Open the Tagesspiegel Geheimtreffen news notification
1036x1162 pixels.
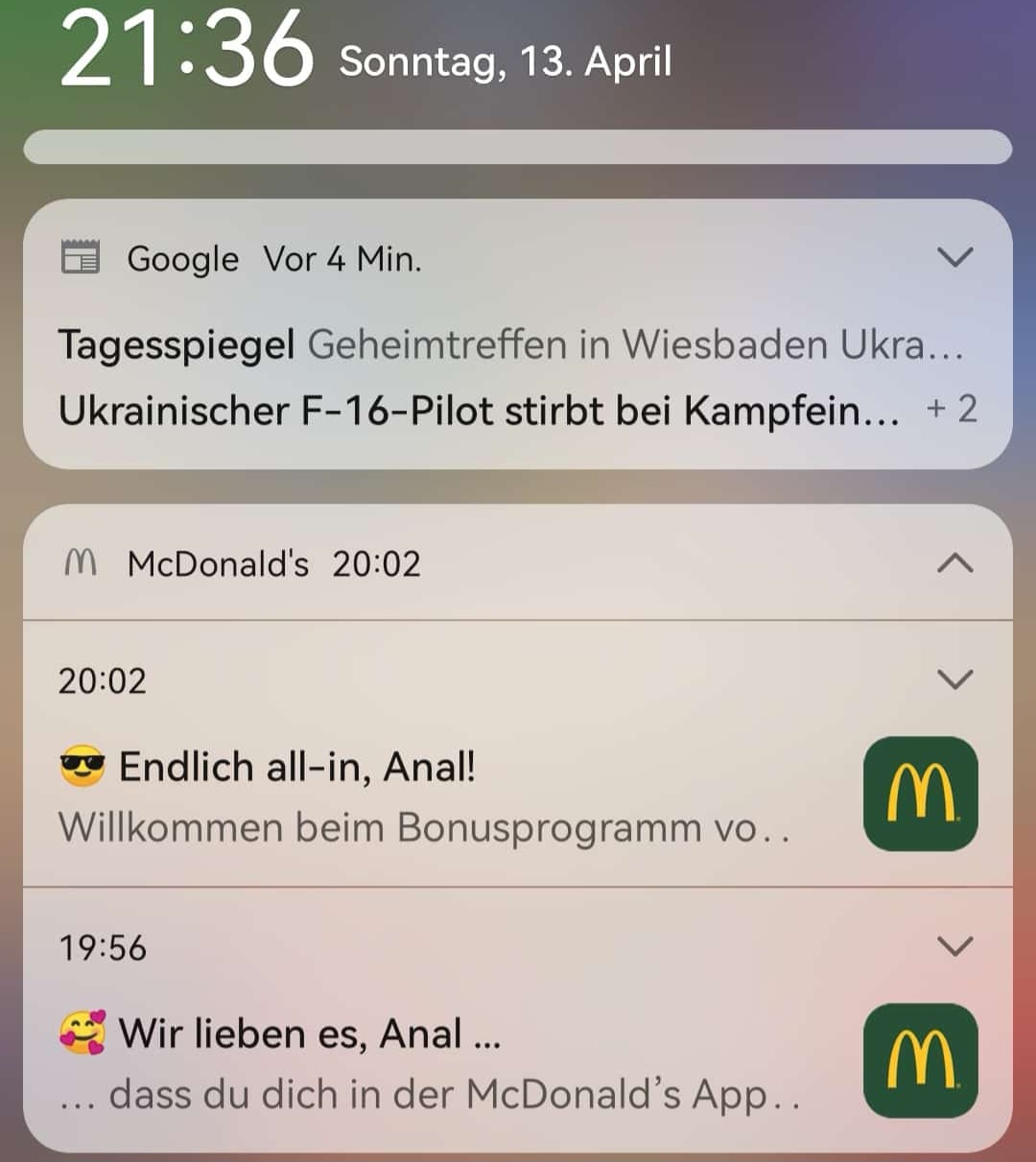click(x=508, y=344)
